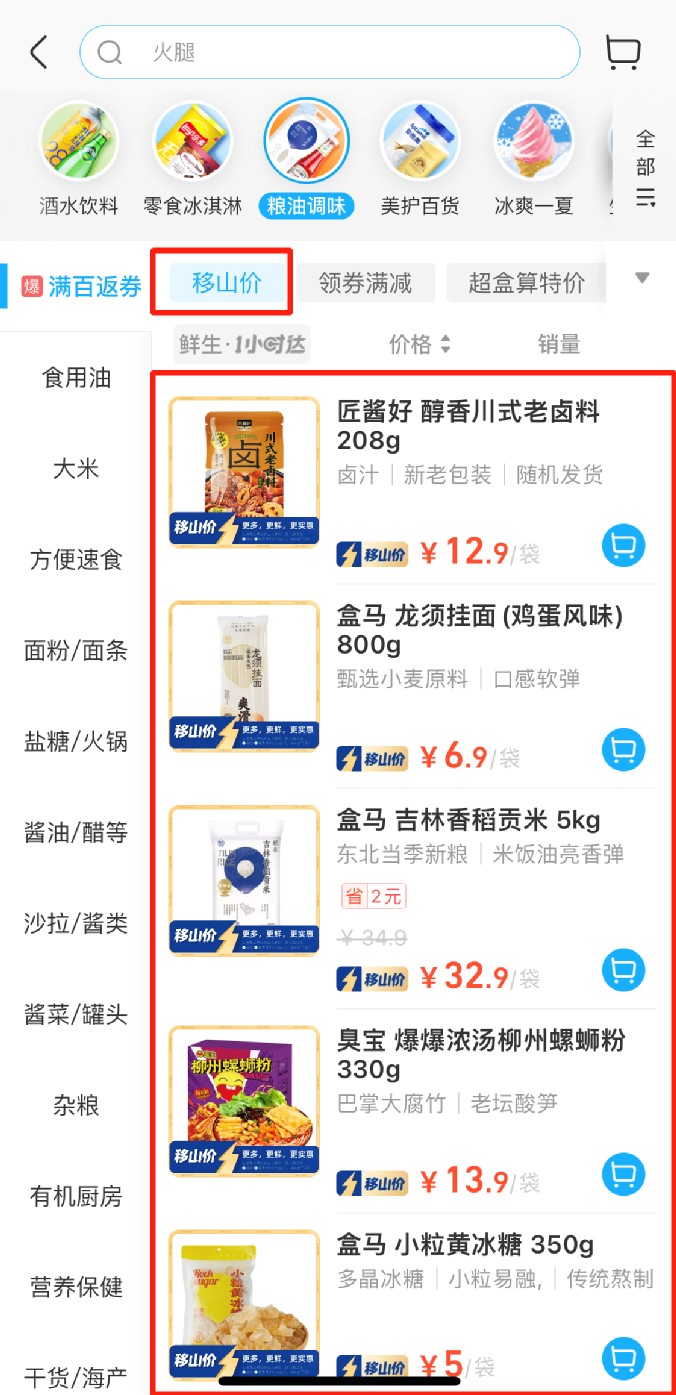Open the 冰爽一夏 category

(534, 159)
